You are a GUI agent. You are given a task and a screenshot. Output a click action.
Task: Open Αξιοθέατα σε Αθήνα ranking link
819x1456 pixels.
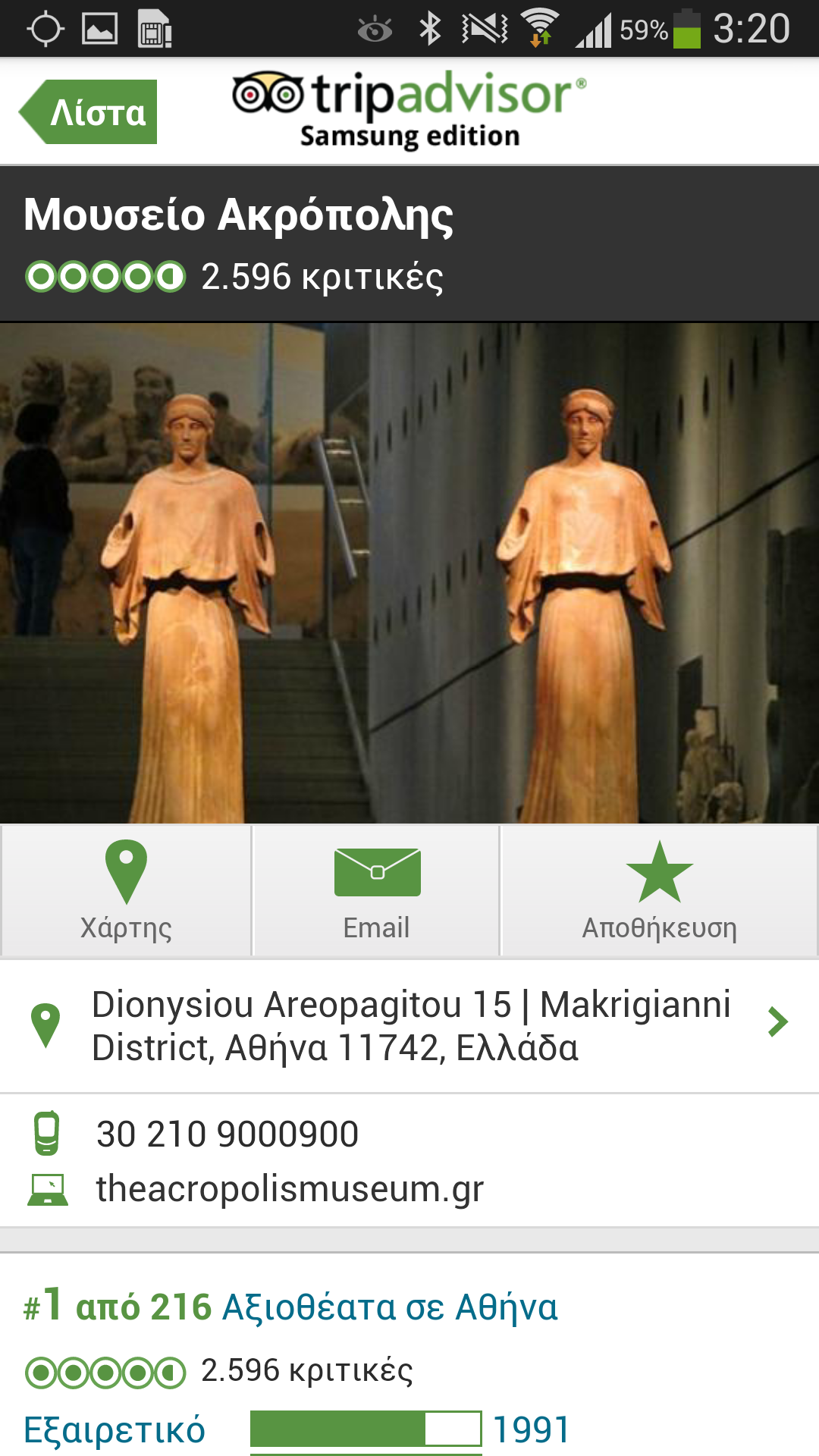click(x=390, y=1307)
